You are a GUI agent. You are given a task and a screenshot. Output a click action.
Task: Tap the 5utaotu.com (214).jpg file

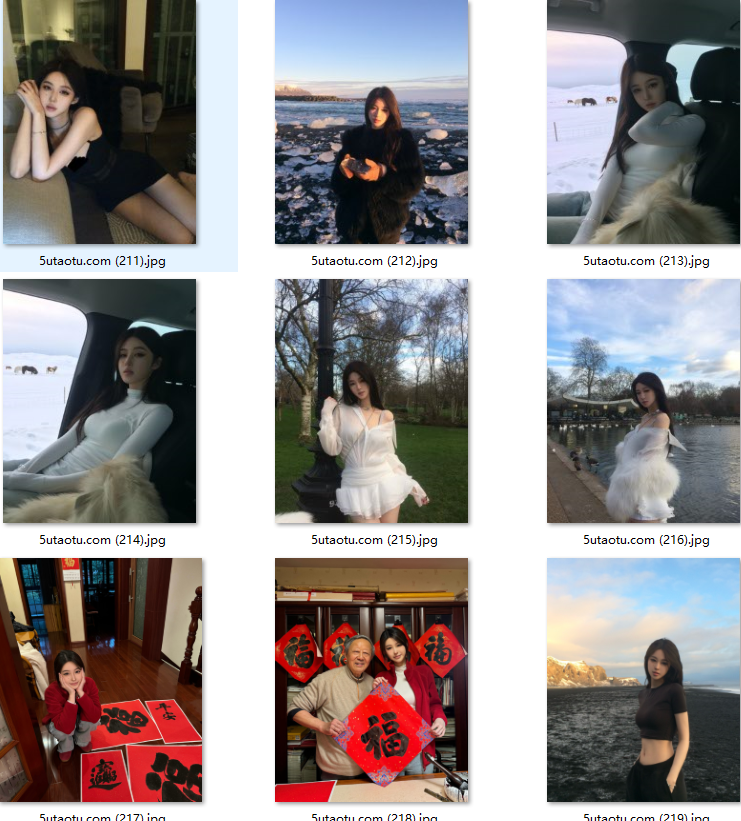pos(99,401)
